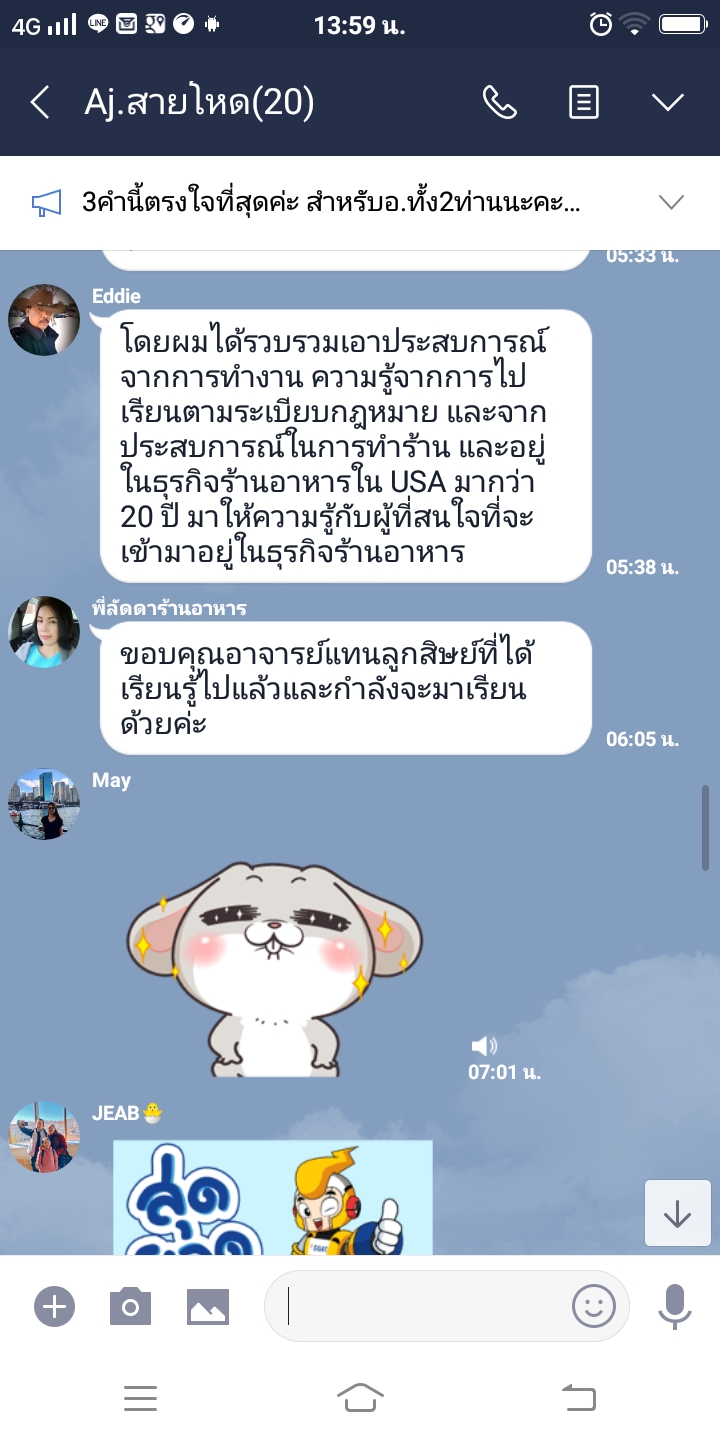Viewport: 720px width, 1440px height.
Task: Open JEAB's thumbs-up sticker
Action: tap(272, 1198)
